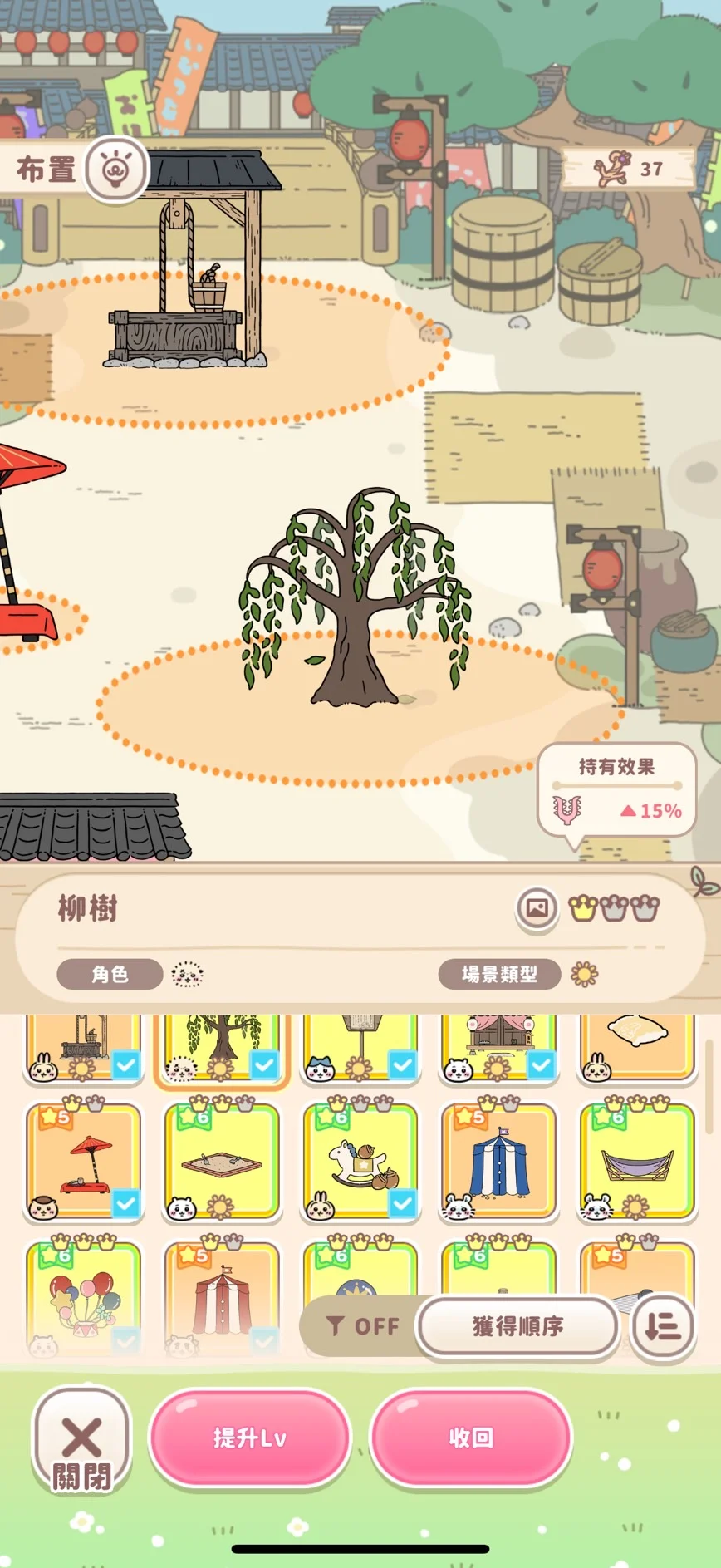Viewport: 721px width, 1568px height.
Task: Tap the placed willow tree in the scene
Action: (356, 600)
